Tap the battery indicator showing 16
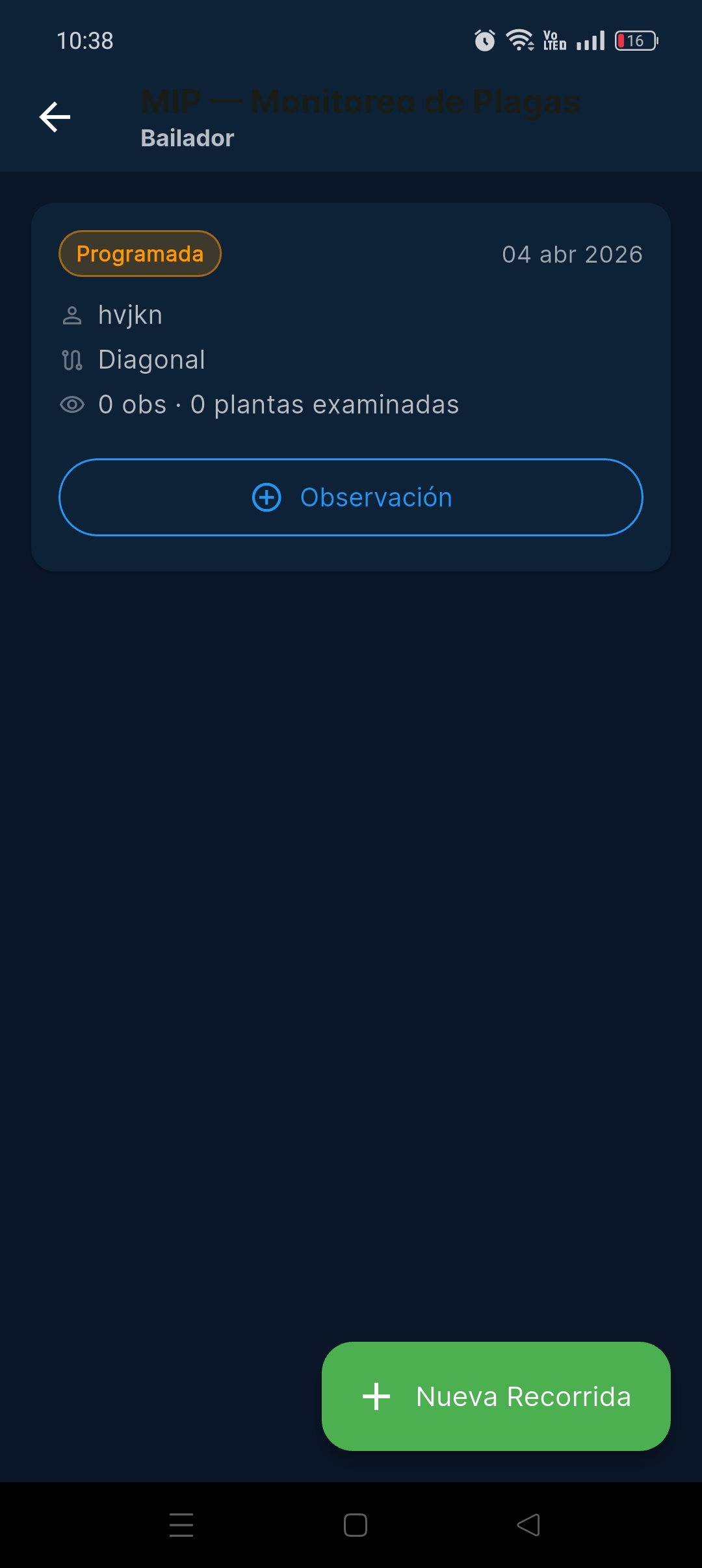Screen dimensions: 702x1568 pos(635,40)
